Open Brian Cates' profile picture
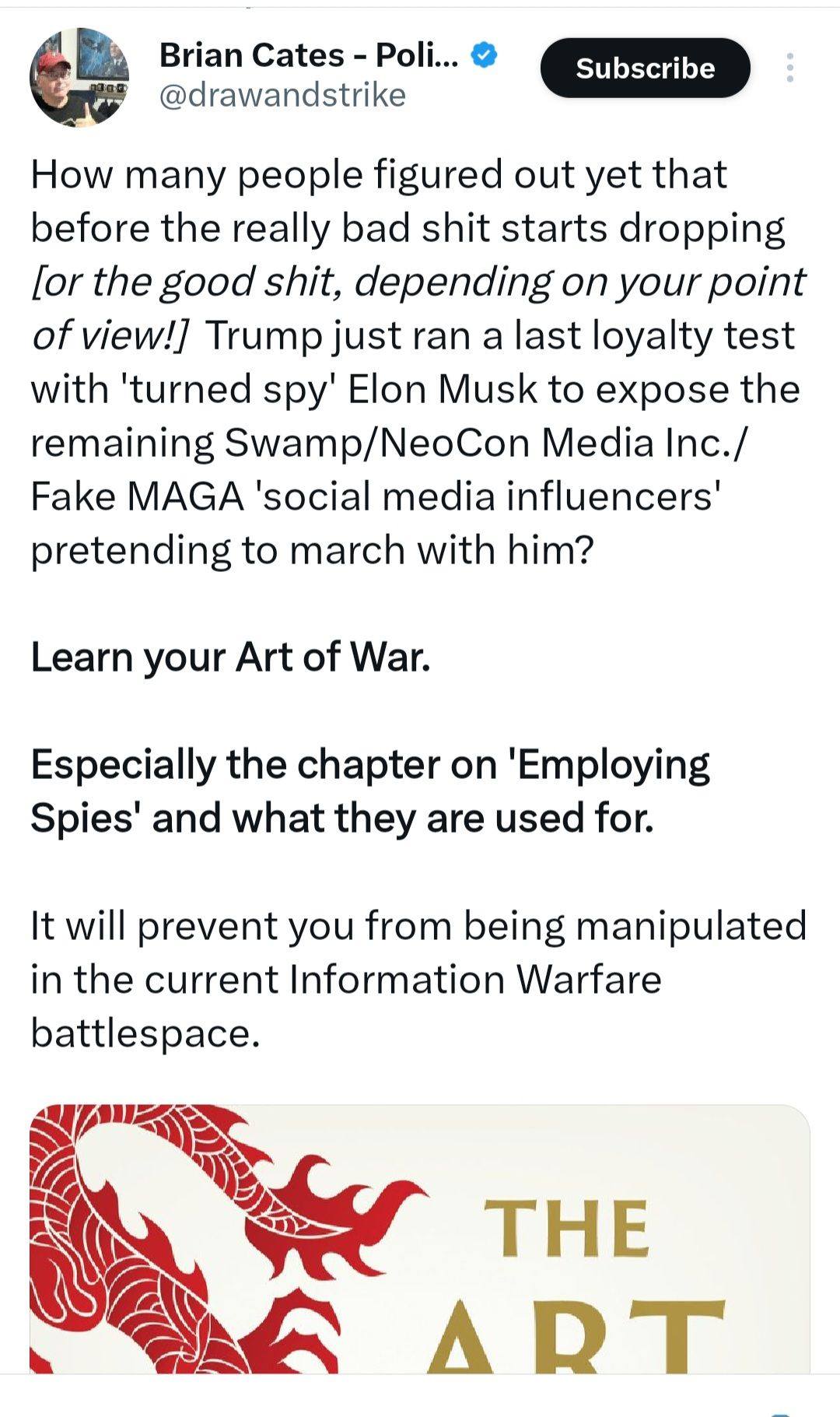 click(79, 77)
